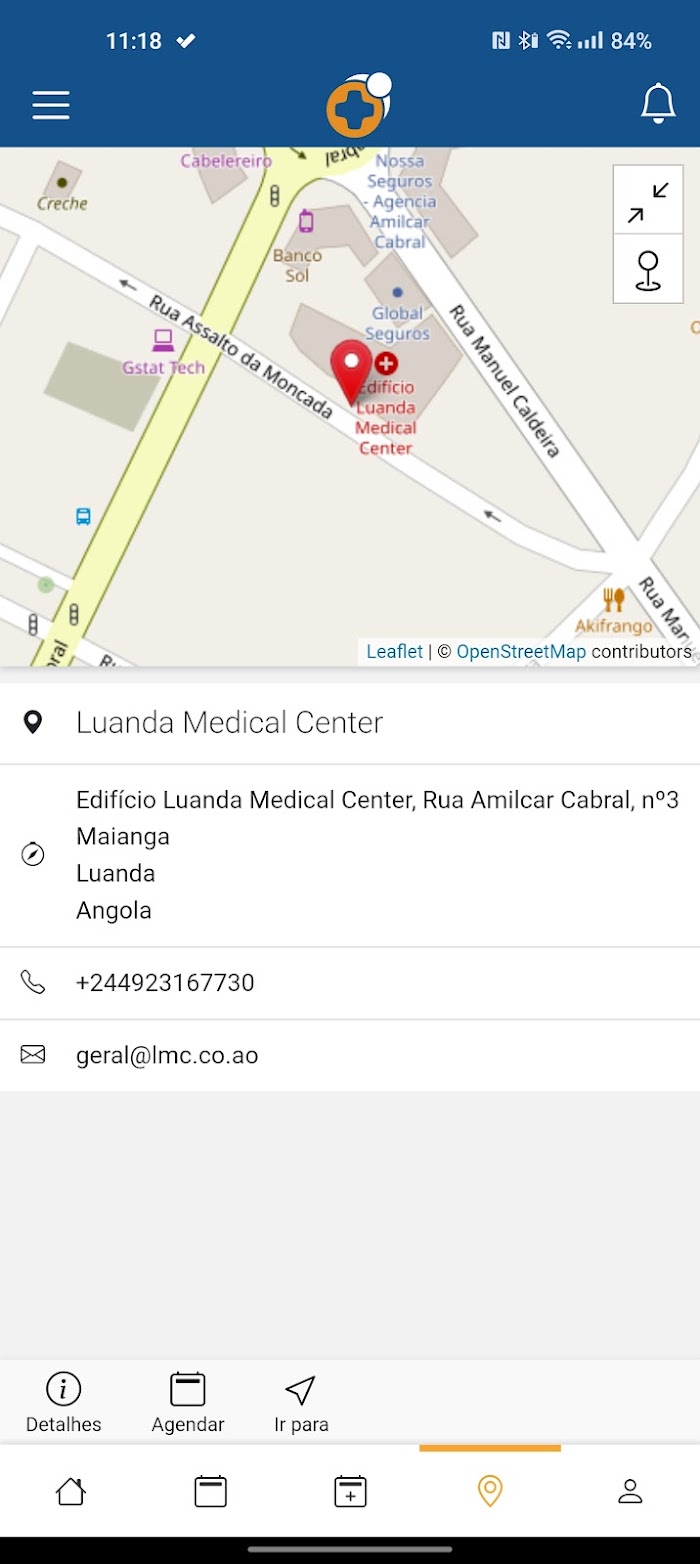Image resolution: width=700 pixels, height=1564 pixels.
Task: Open the calendar tab
Action: click(x=210, y=1492)
